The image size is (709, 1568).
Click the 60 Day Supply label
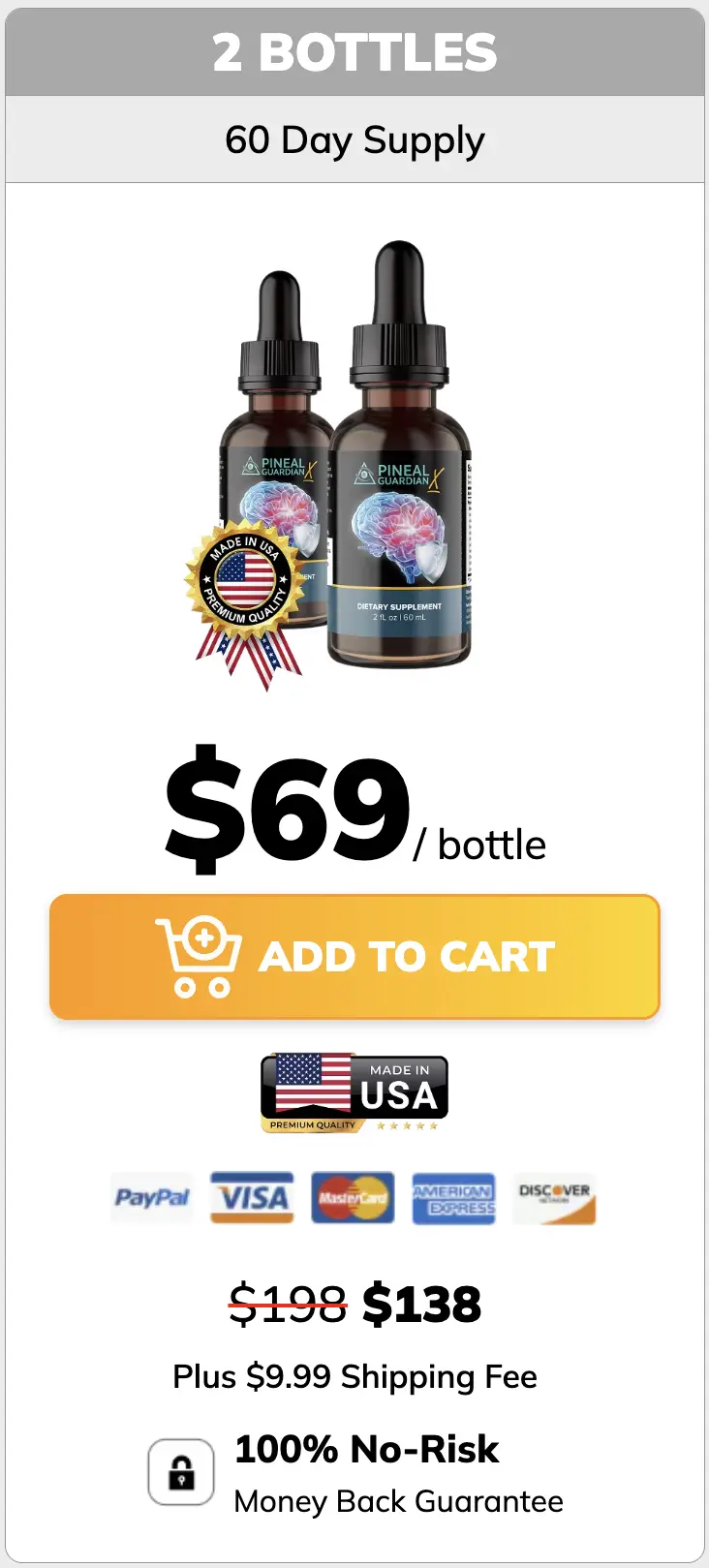pos(354,139)
